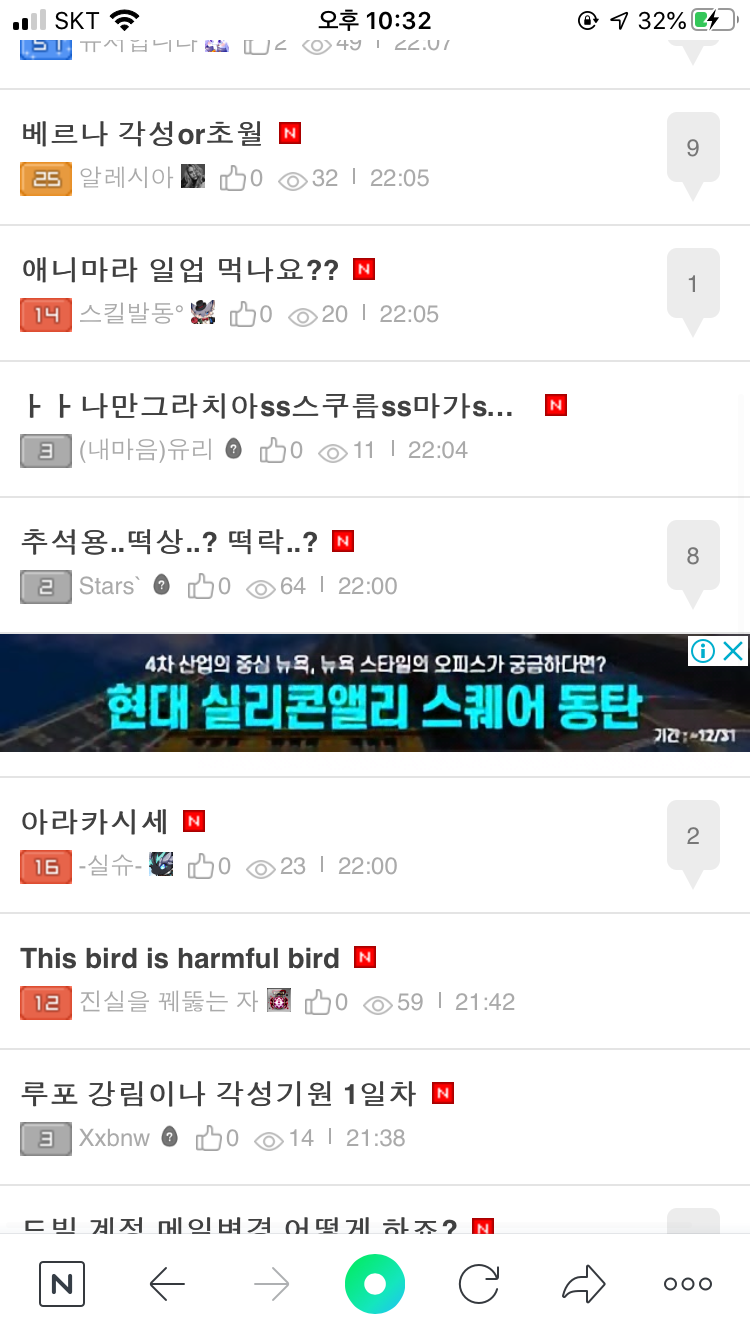Open the post '아라카시세'

coord(95,822)
